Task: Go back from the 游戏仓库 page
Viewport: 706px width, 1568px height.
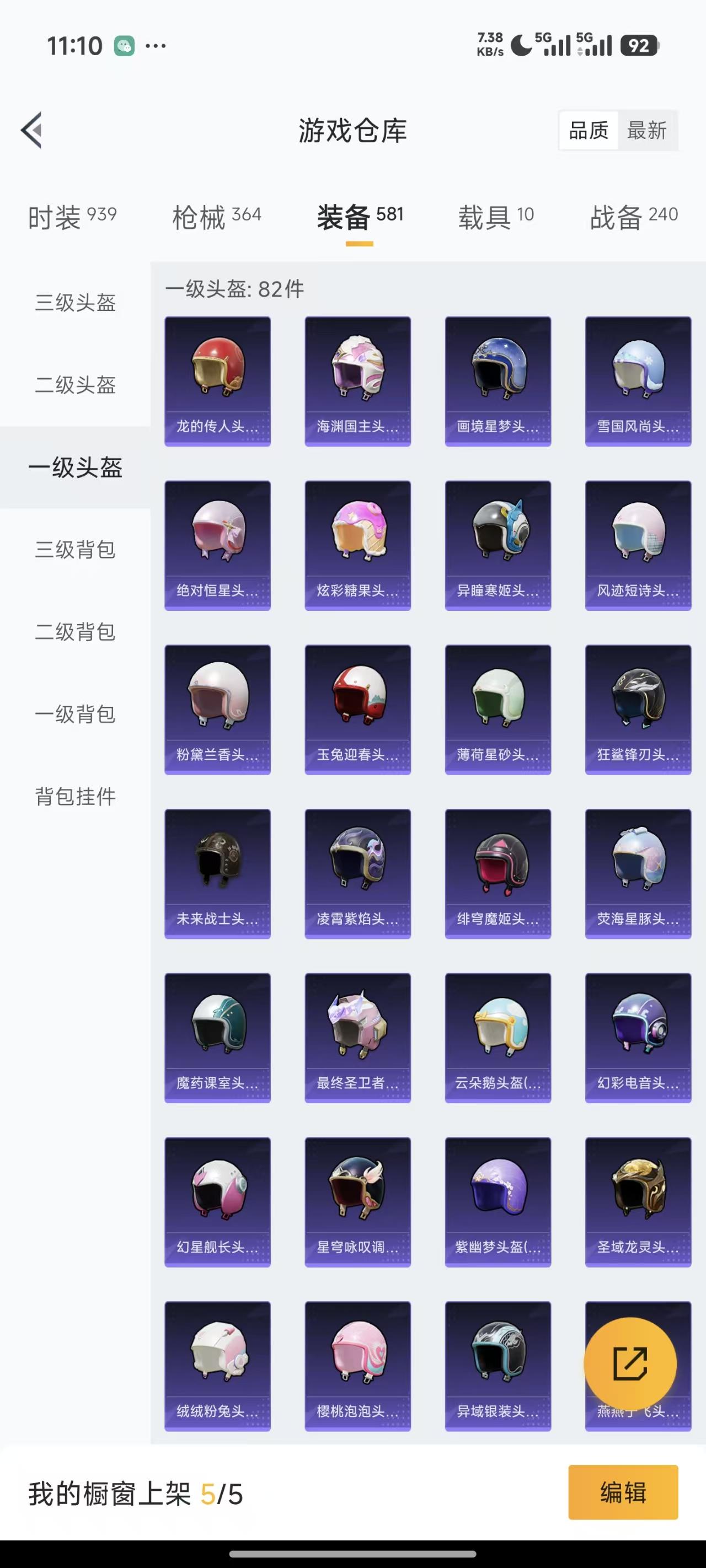Action: tap(33, 130)
